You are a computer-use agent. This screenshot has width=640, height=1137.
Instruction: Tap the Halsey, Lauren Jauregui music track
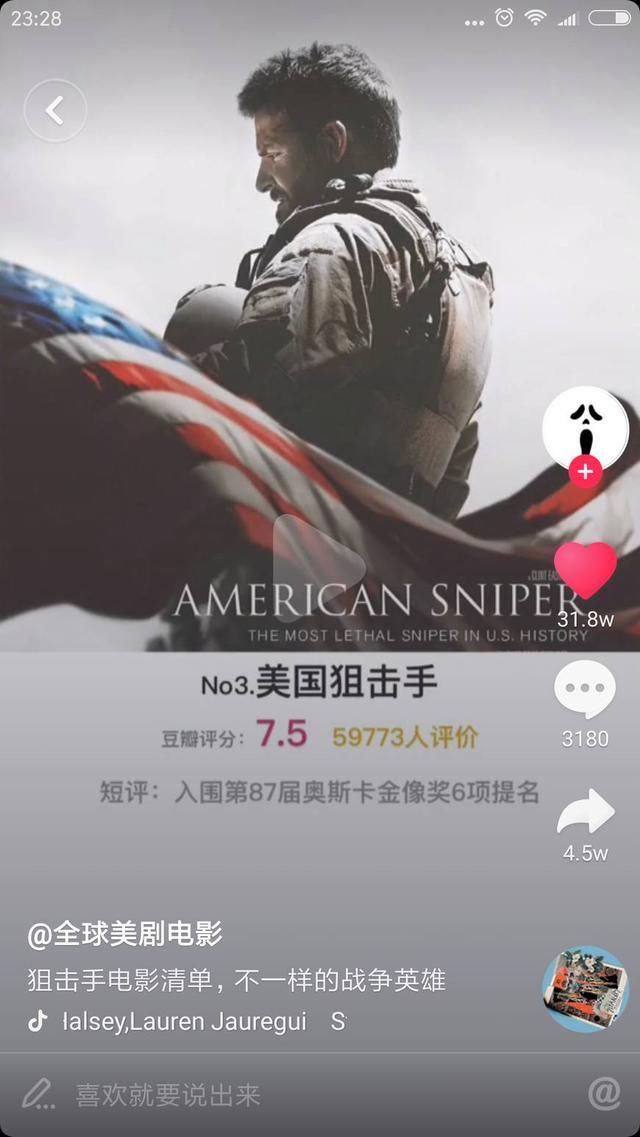click(200, 1021)
